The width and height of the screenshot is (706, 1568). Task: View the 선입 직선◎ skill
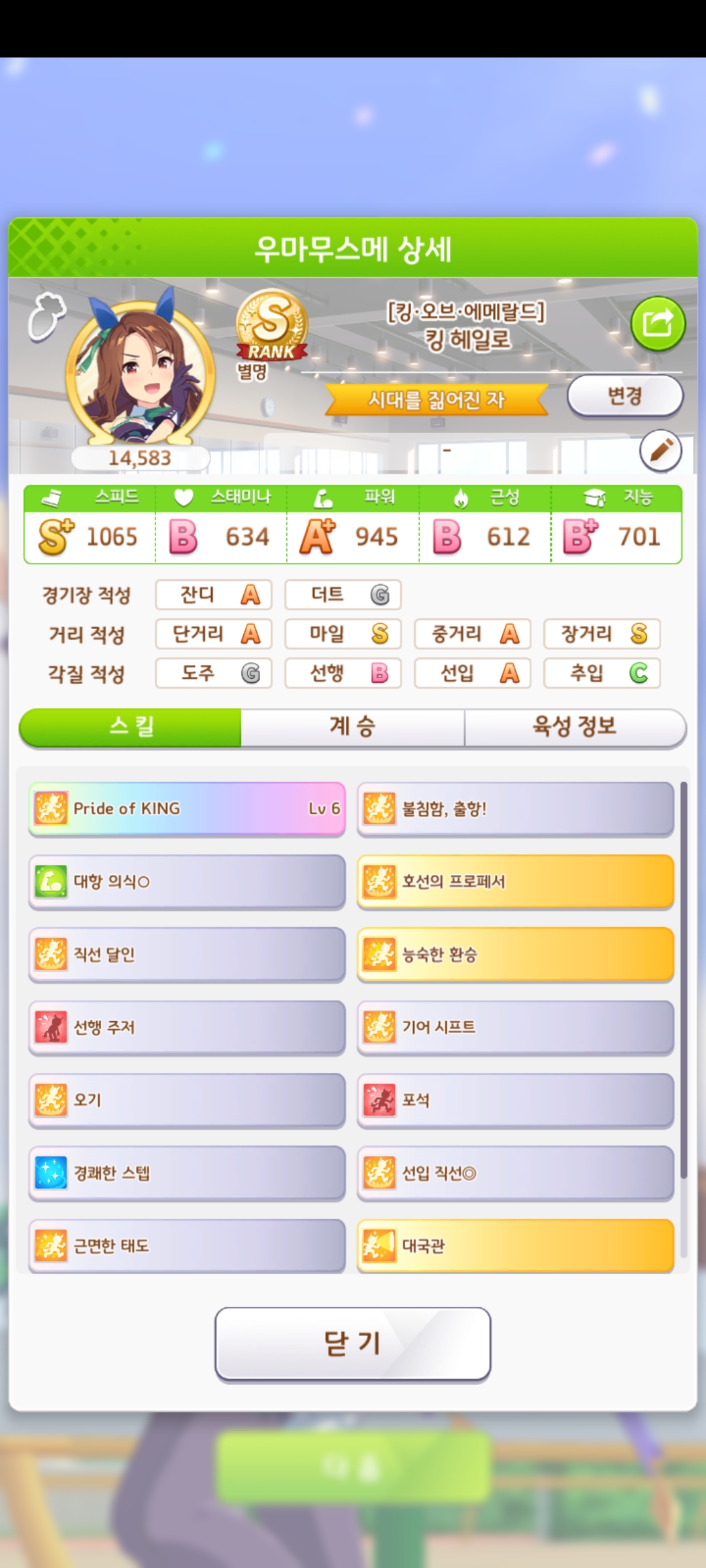coord(515,1173)
